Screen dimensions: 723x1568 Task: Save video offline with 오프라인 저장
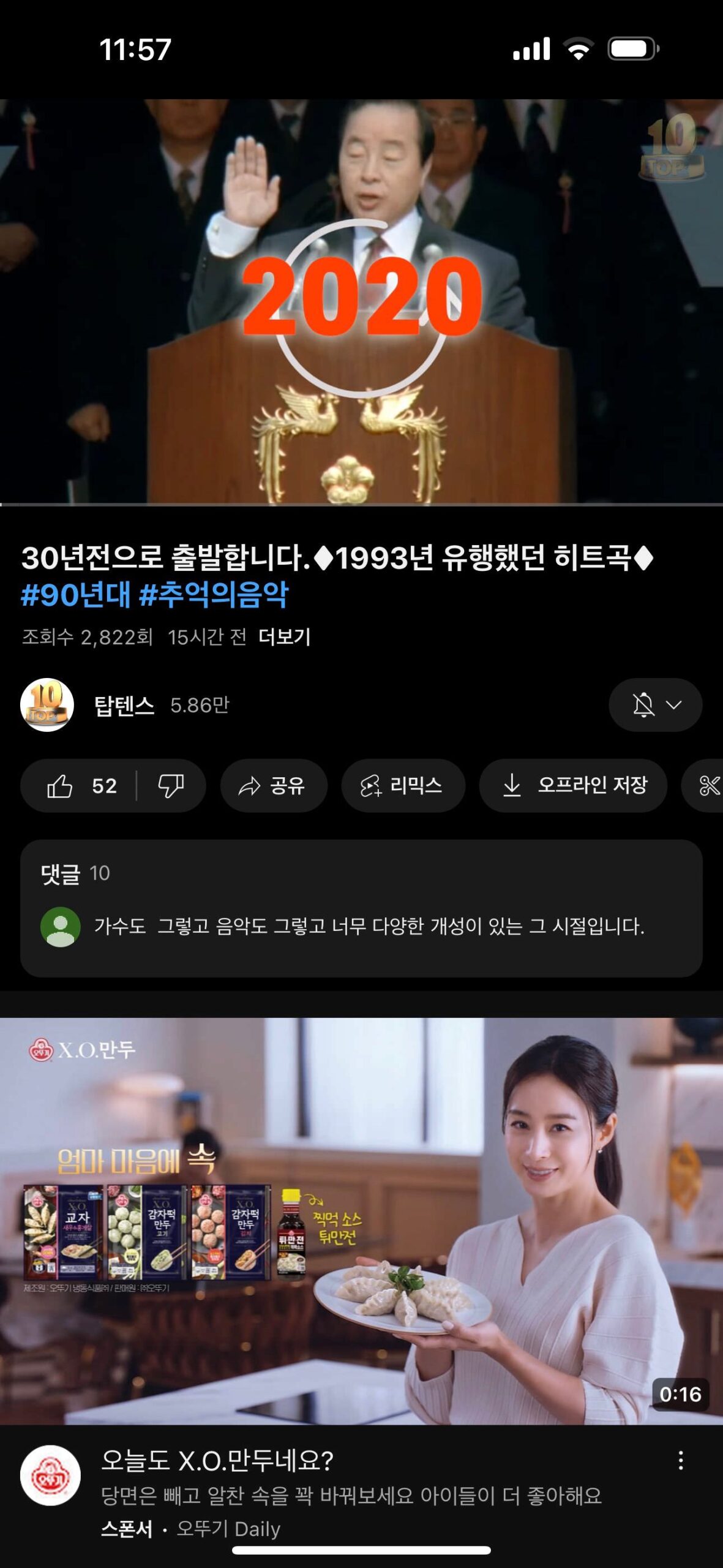point(573,786)
